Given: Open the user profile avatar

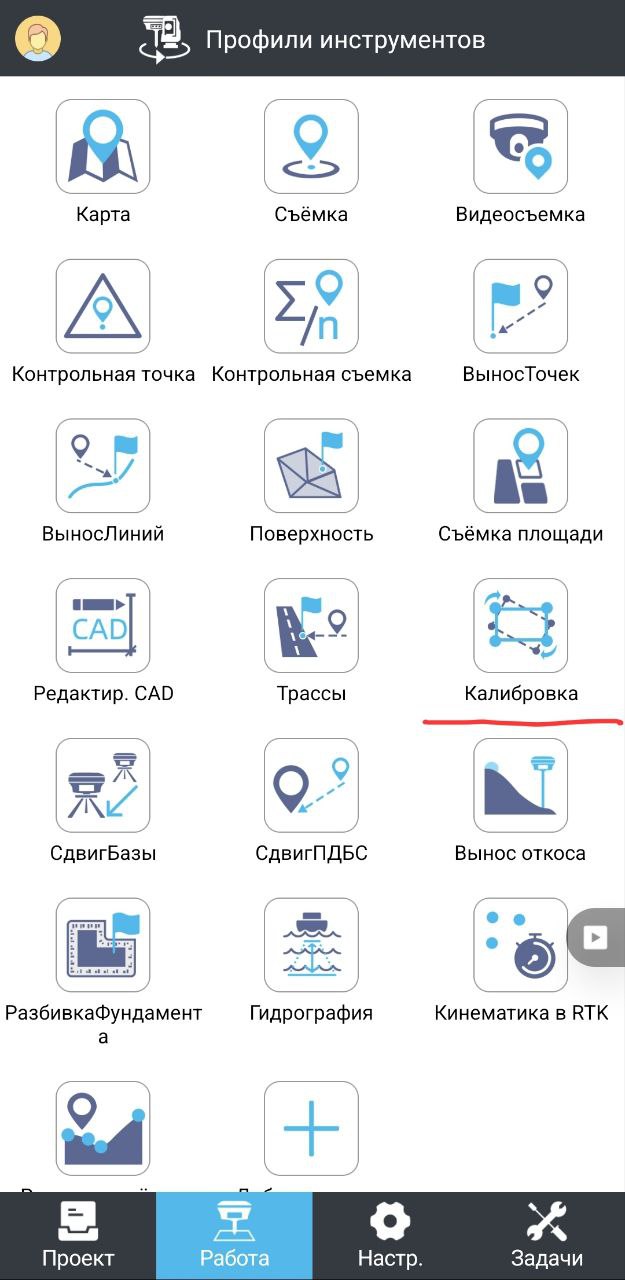Looking at the screenshot, I should [x=38, y=39].
